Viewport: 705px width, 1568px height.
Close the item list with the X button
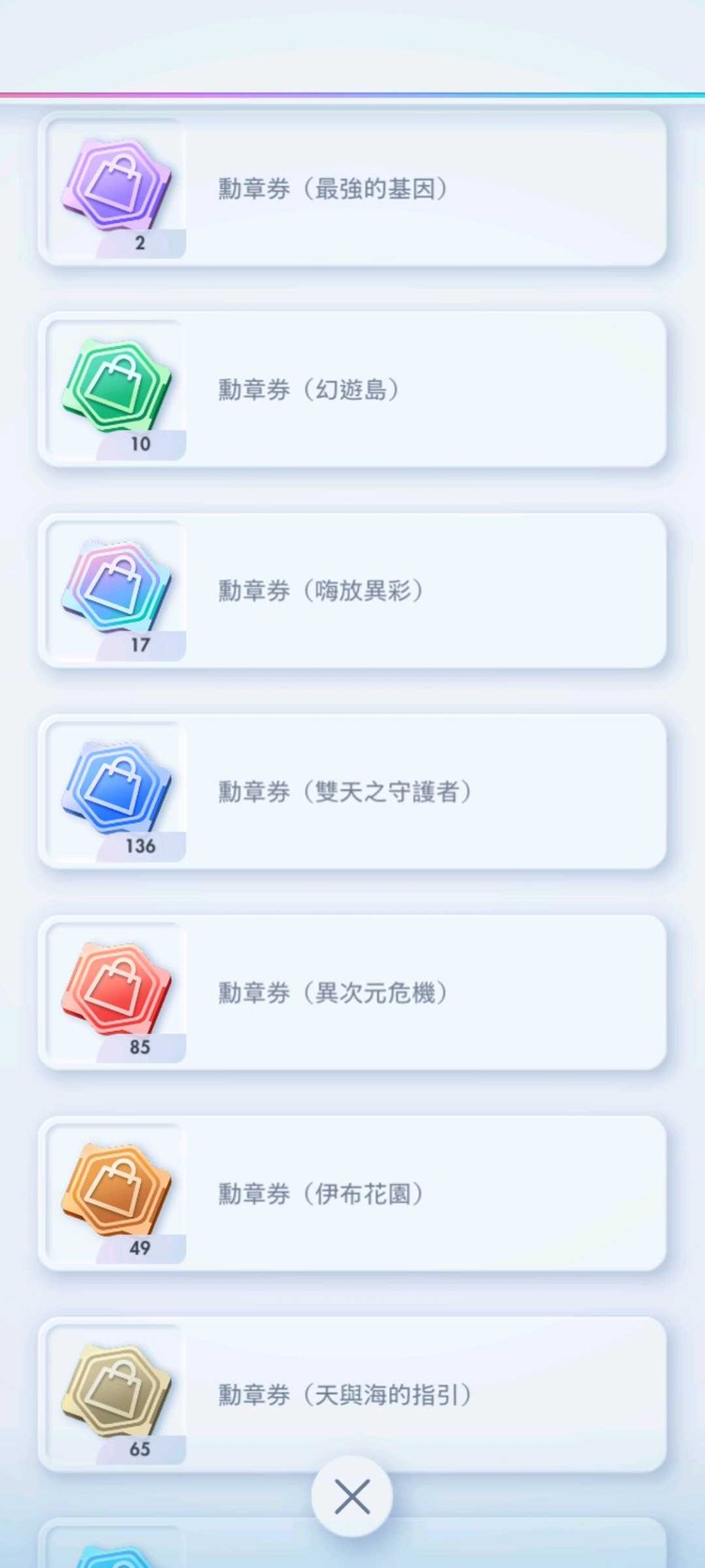[352, 1497]
